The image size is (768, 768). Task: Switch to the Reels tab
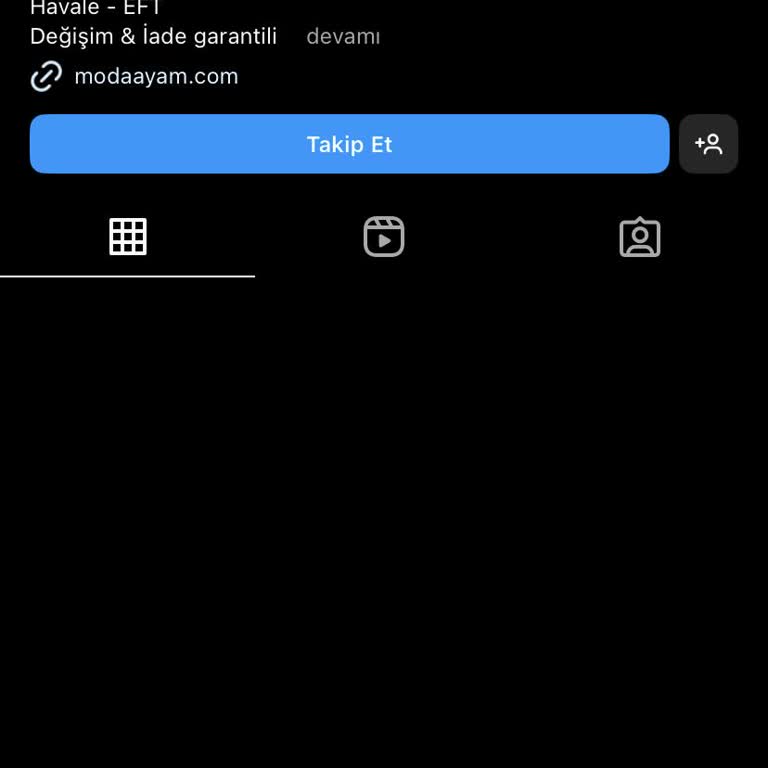tap(384, 237)
